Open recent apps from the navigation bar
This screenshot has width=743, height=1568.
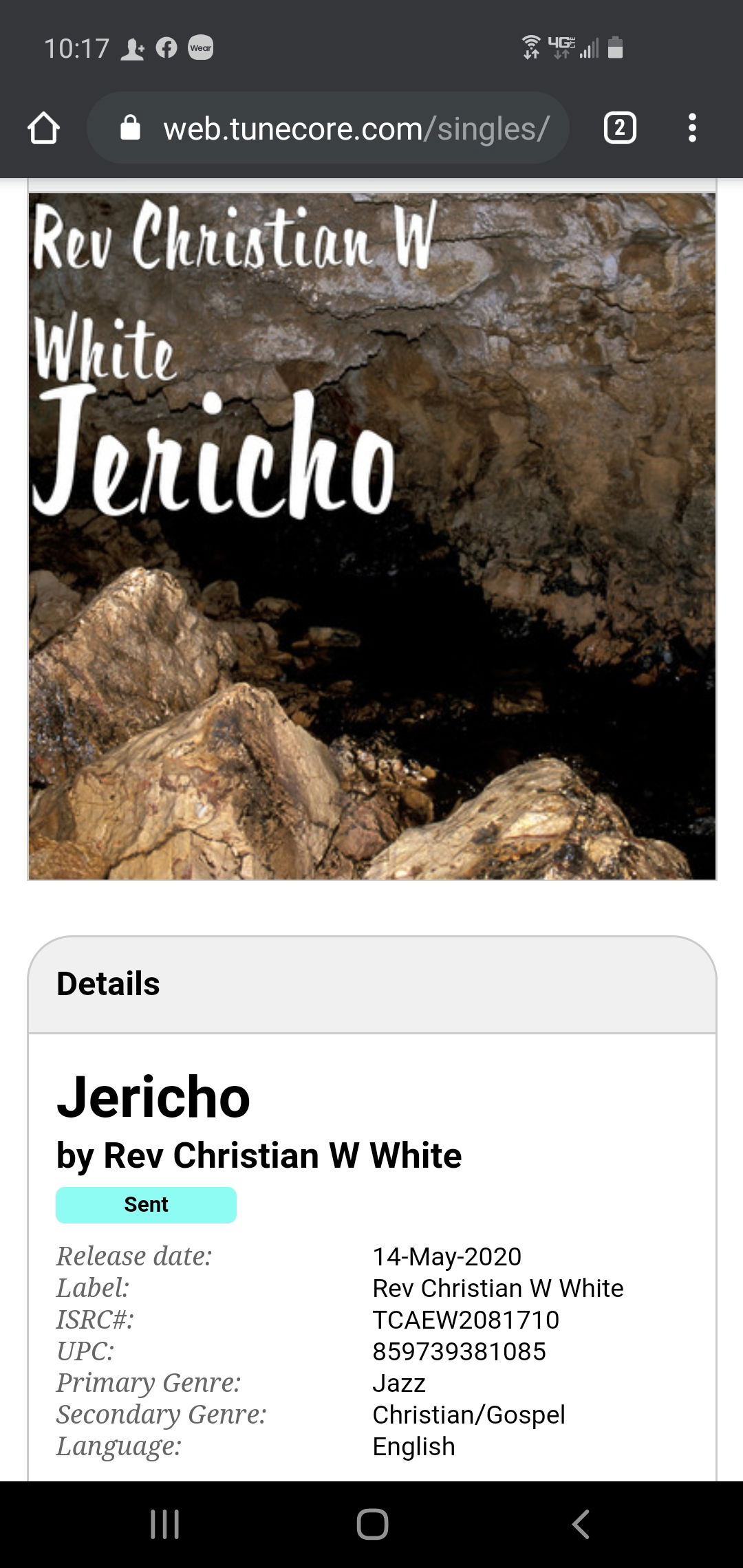tap(164, 1524)
